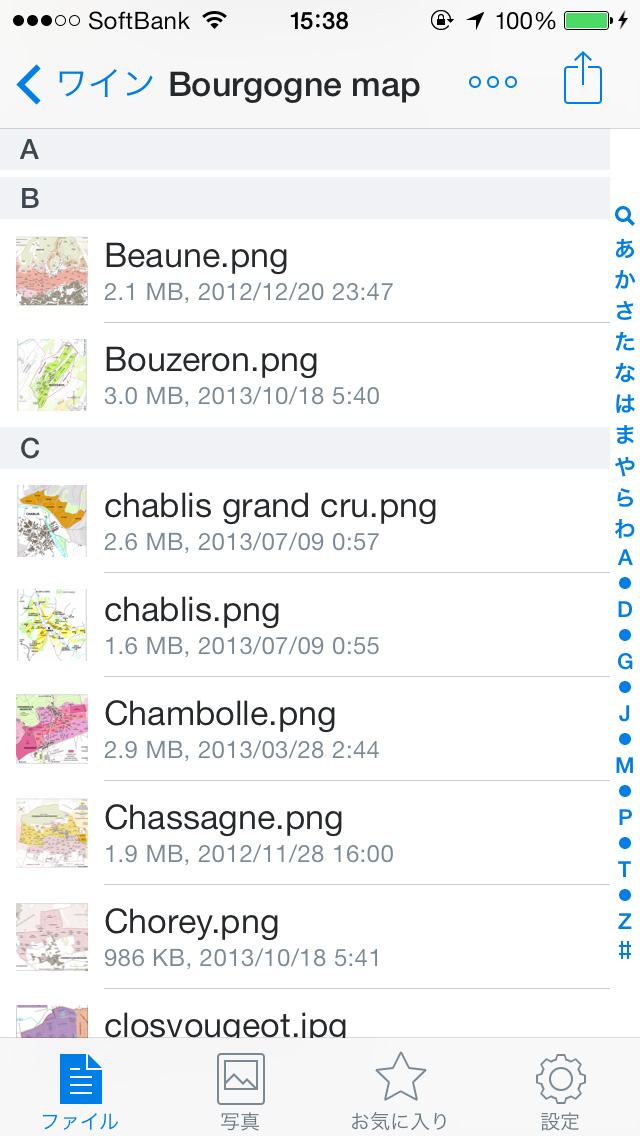Open the three-dot options menu
Viewport: 640px width, 1136px height.
[x=493, y=83]
